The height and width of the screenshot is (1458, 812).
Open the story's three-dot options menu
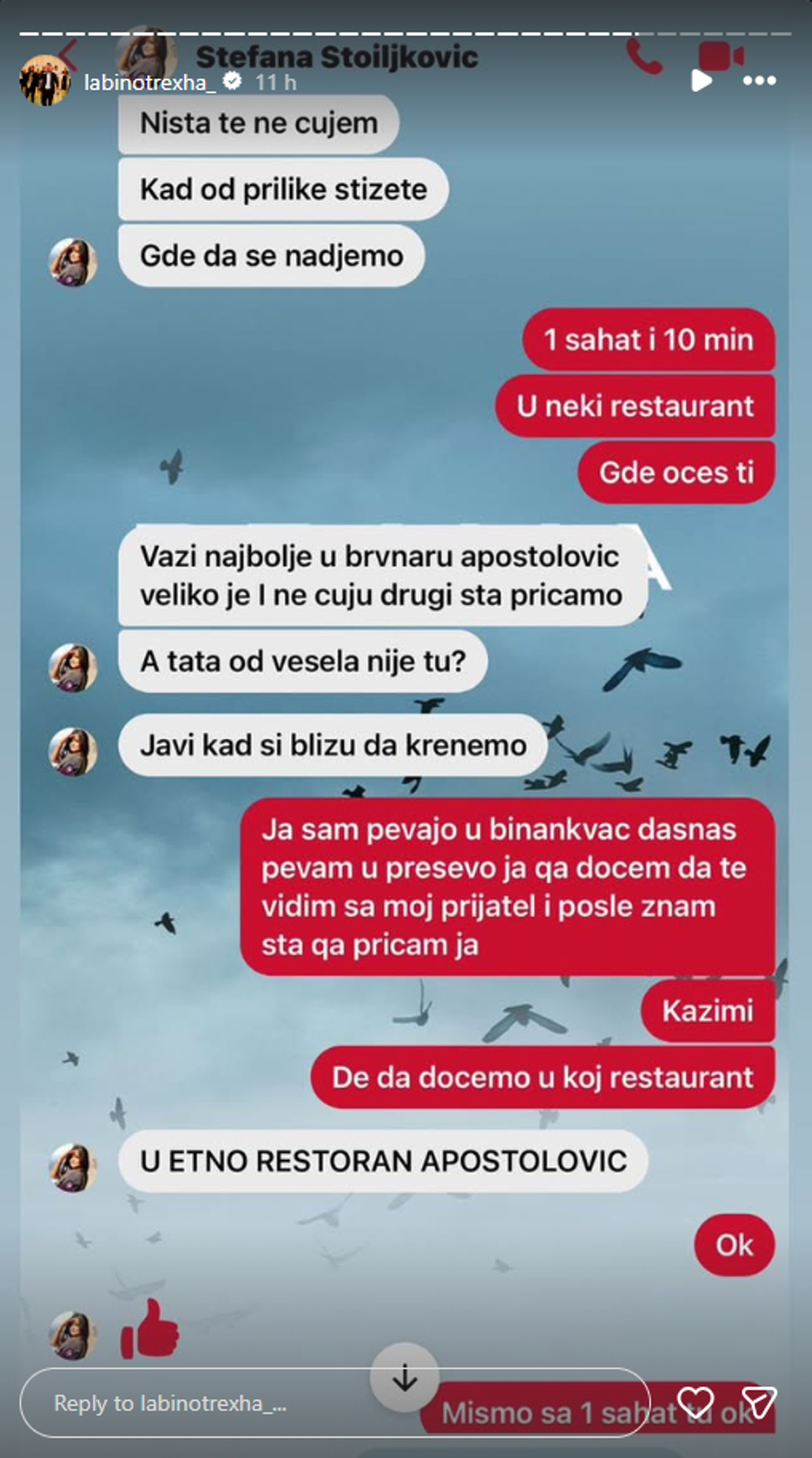[x=759, y=80]
